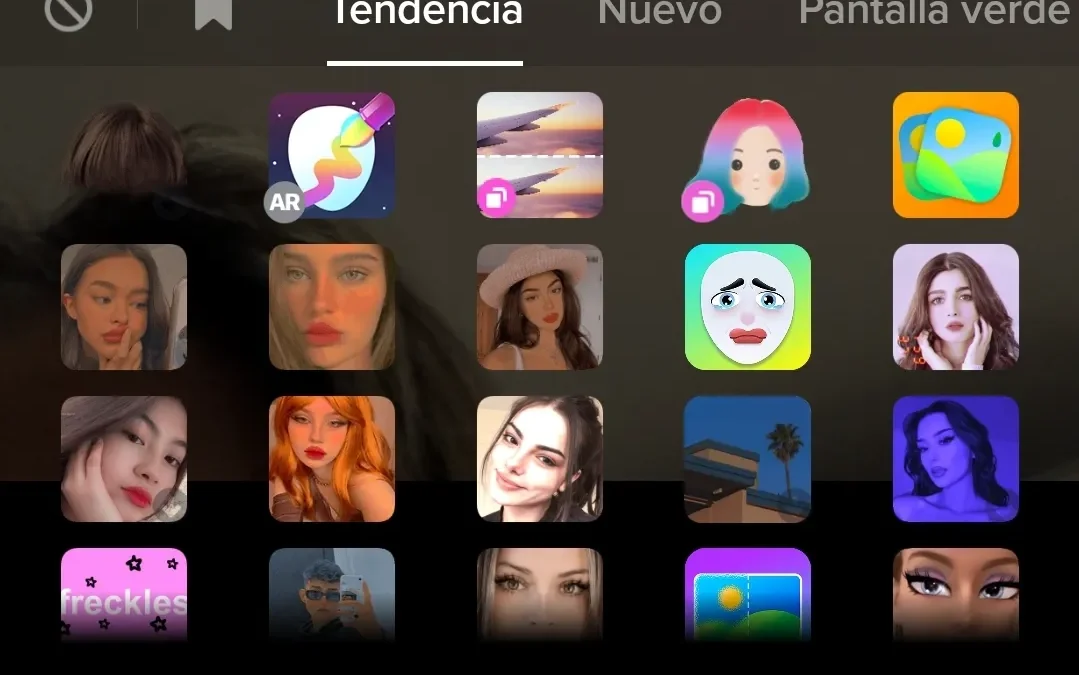1079x675 pixels.
Task: Apply the crying mask face effect
Action: point(747,307)
